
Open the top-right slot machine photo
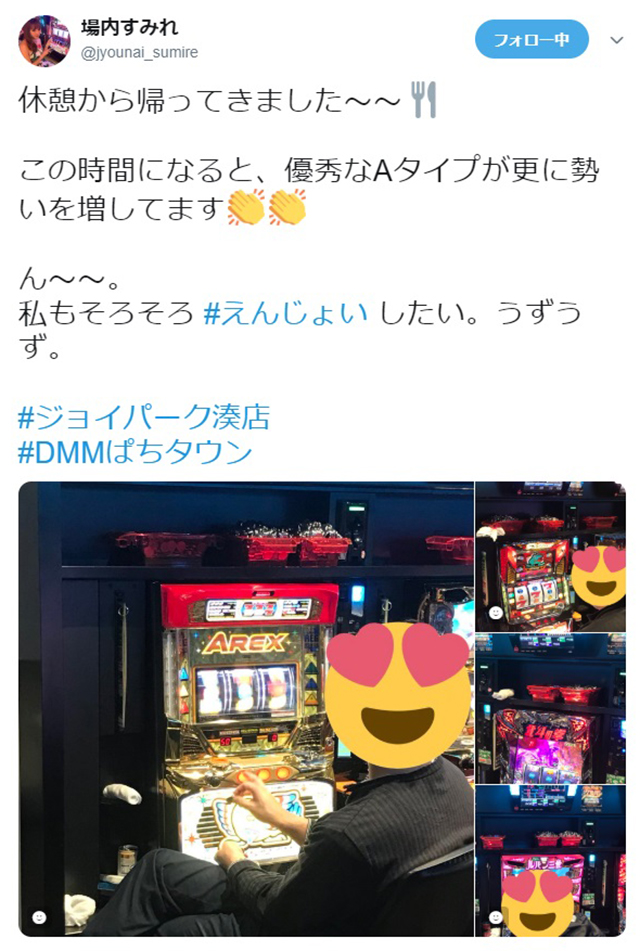[550, 556]
